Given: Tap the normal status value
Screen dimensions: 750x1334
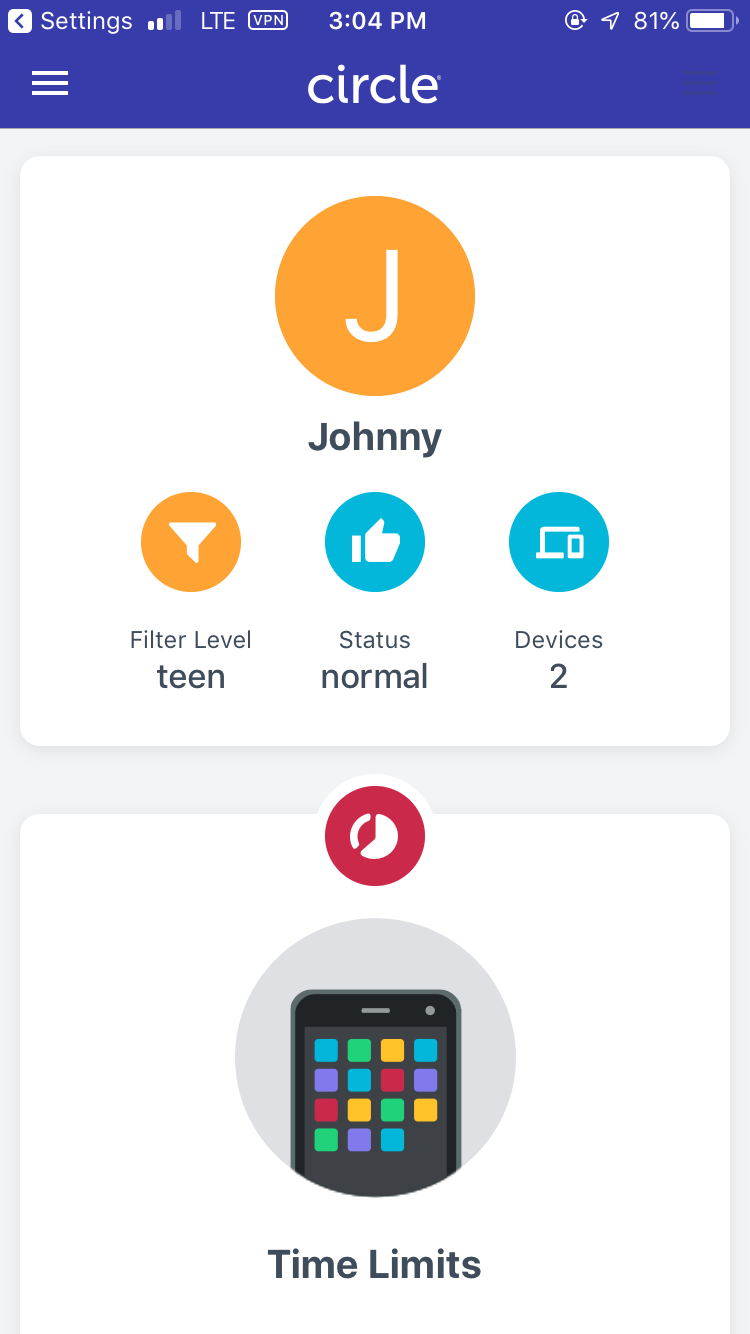Looking at the screenshot, I should click(x=375, y=676).
